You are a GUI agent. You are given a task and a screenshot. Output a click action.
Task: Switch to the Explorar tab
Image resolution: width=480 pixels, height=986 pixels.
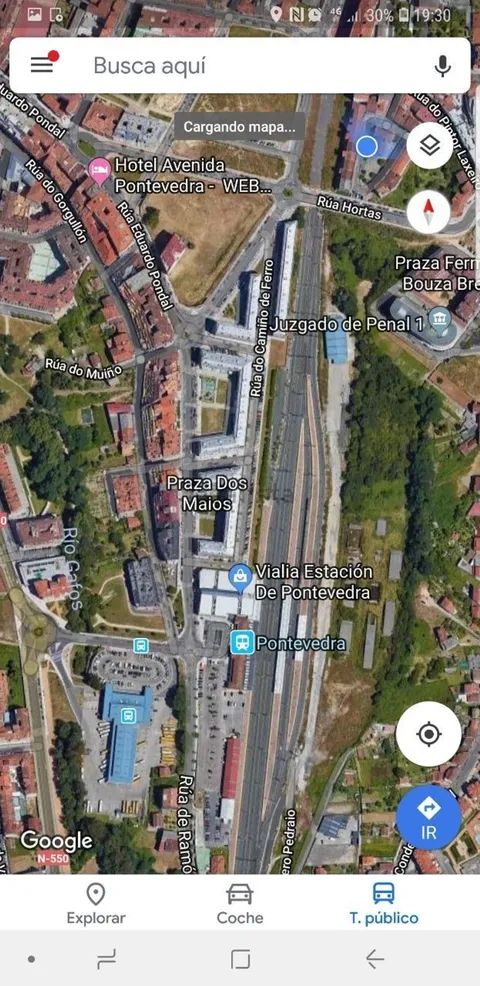pyautogui.click(x=96, y=903)
